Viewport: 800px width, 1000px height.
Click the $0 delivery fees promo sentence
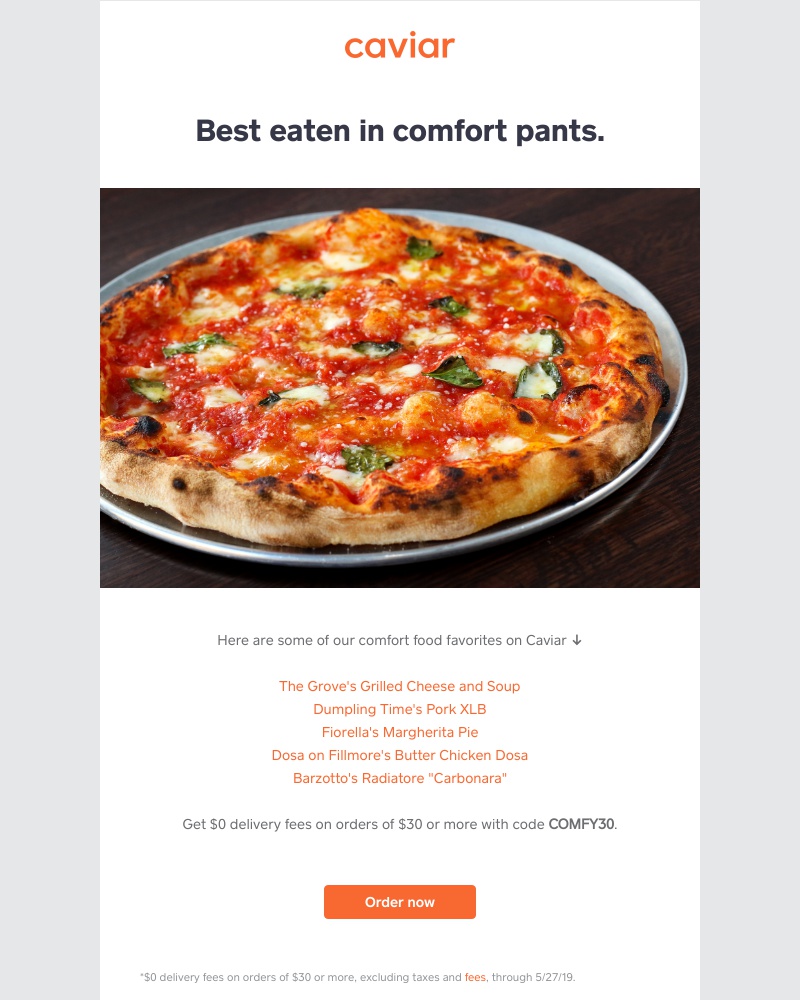(399, 823)
